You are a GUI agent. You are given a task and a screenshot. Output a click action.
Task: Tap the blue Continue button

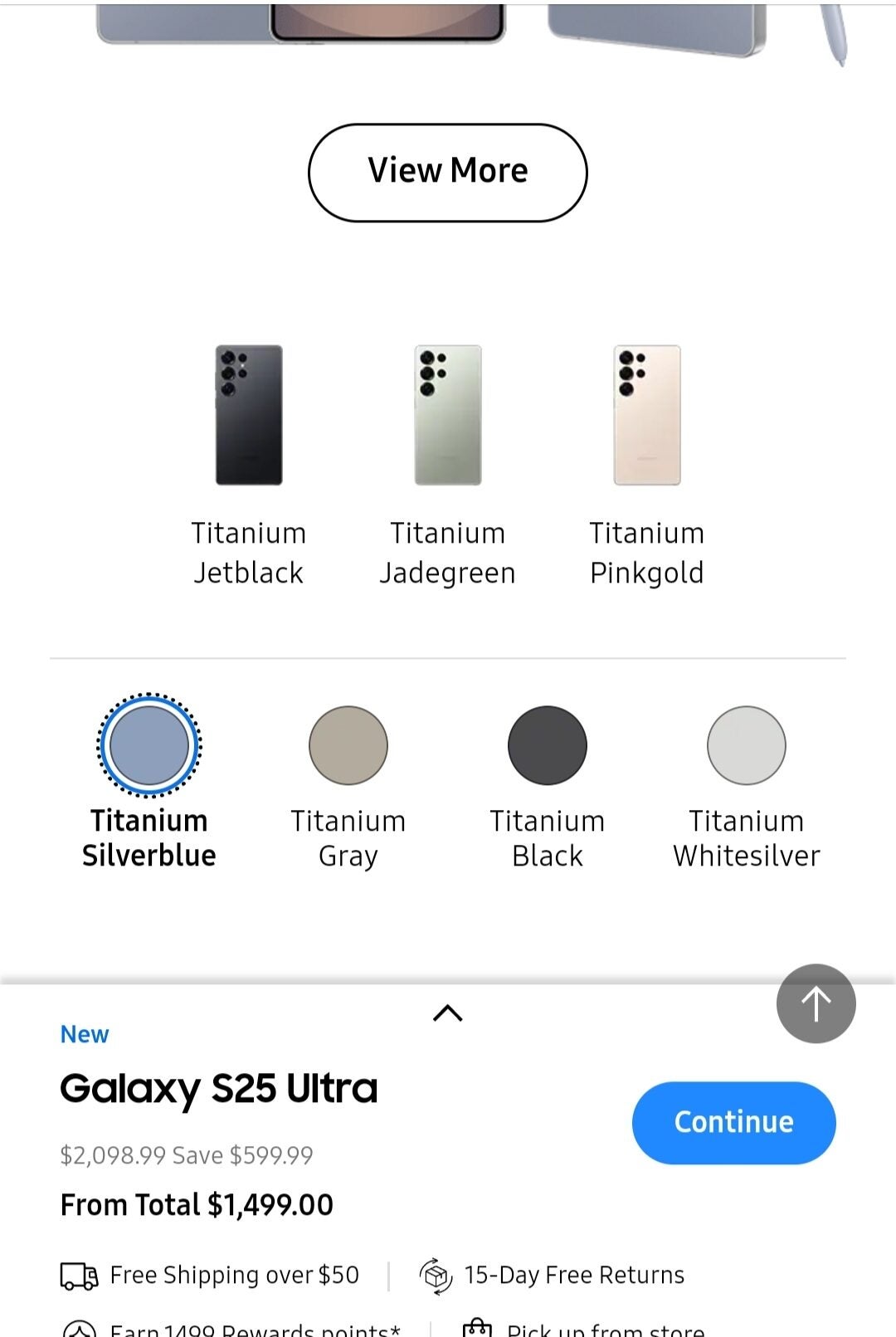coord(733,1122)
